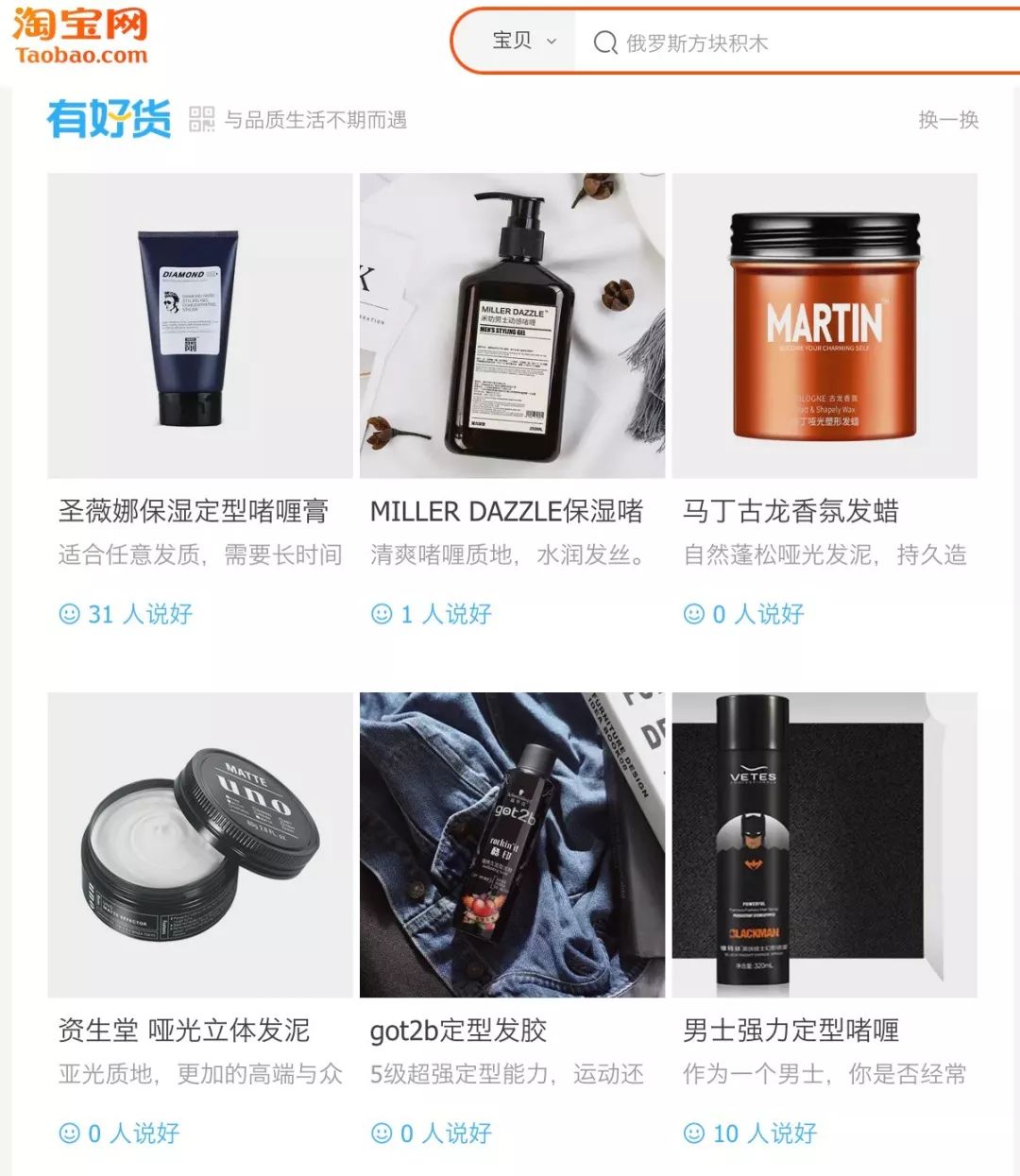1020x1176 pixels.
Task: Open the 宝贝 search category dropdown
Action: pos(524,42)
